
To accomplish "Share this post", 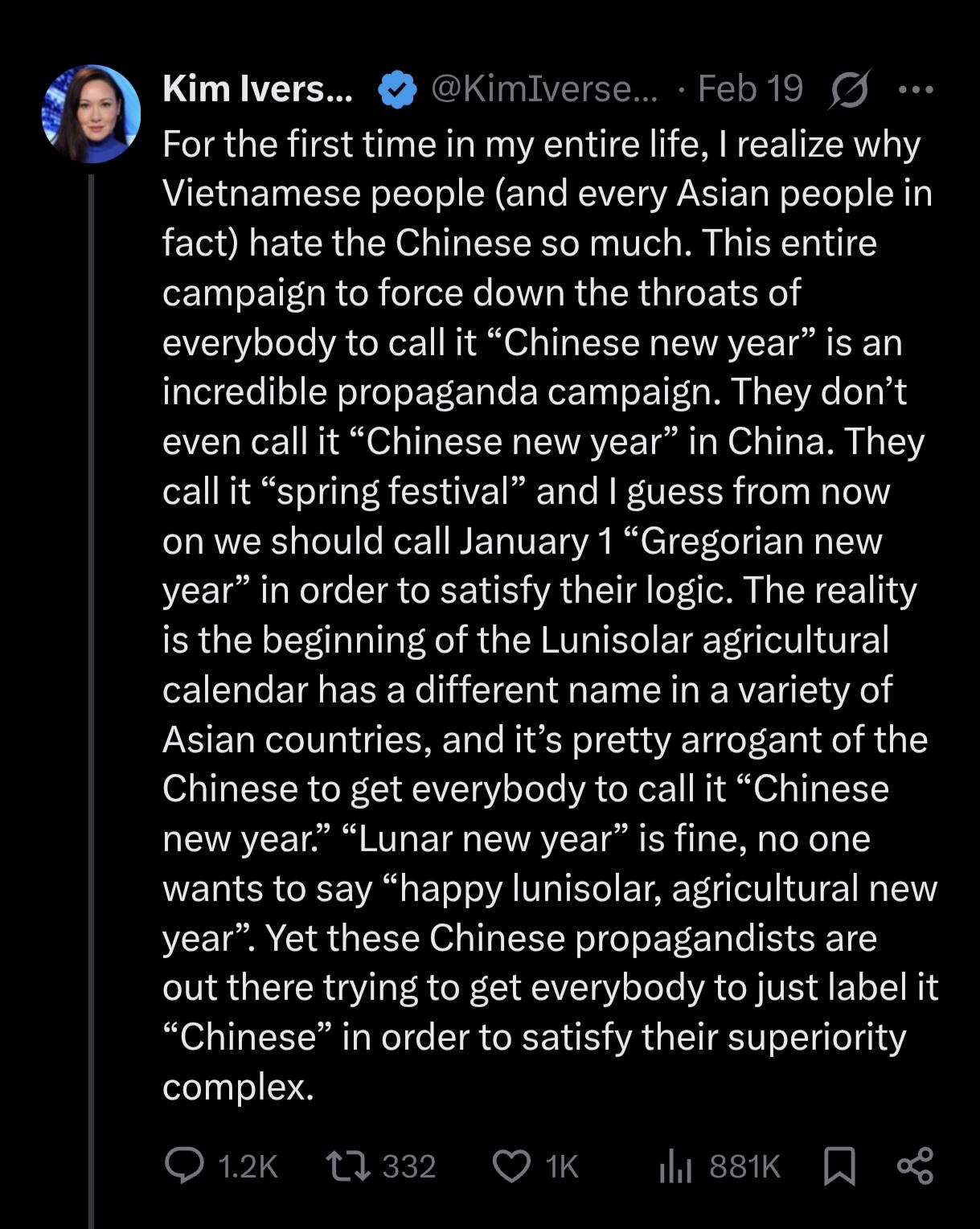I will coord(915,1166).
